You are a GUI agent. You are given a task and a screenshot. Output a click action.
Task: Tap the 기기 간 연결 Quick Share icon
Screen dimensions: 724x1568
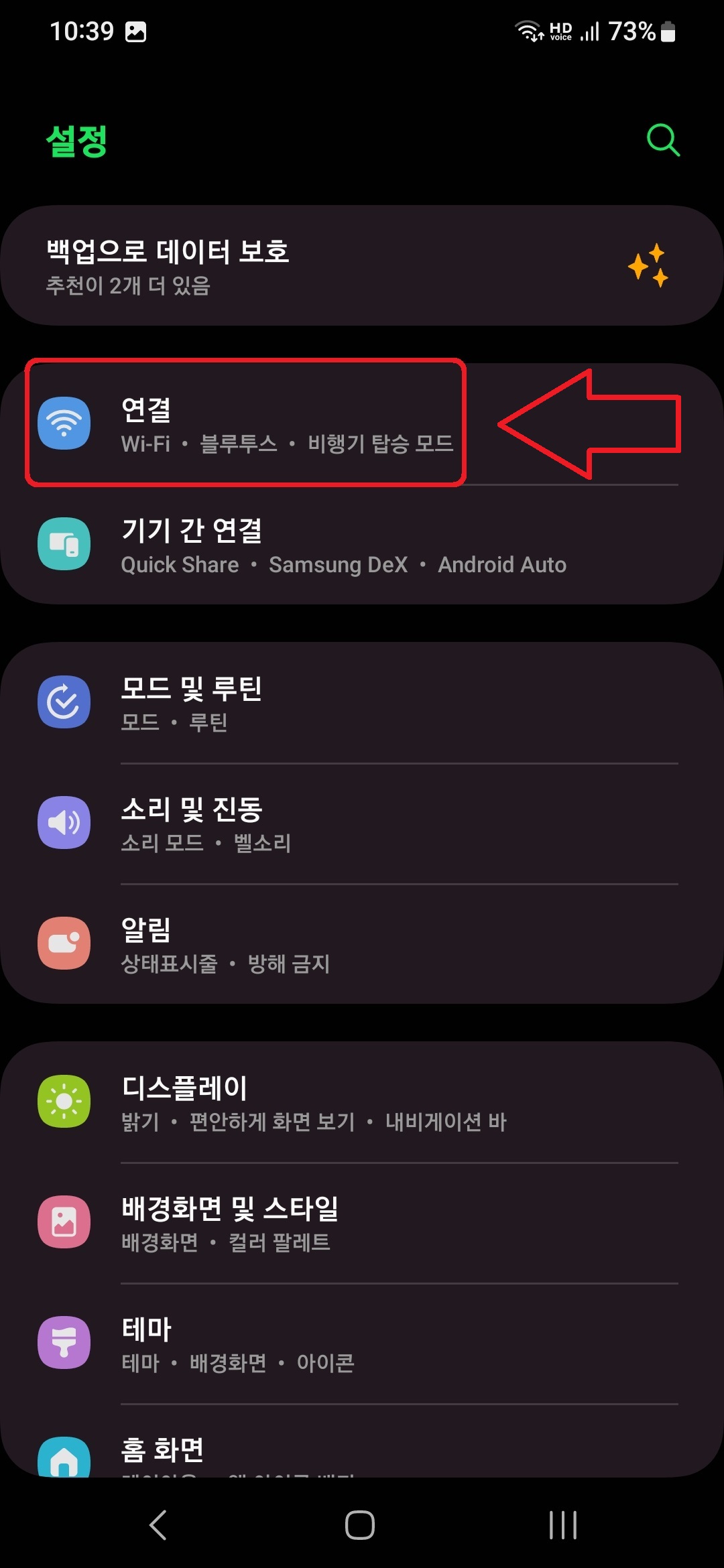coord(64,545)
